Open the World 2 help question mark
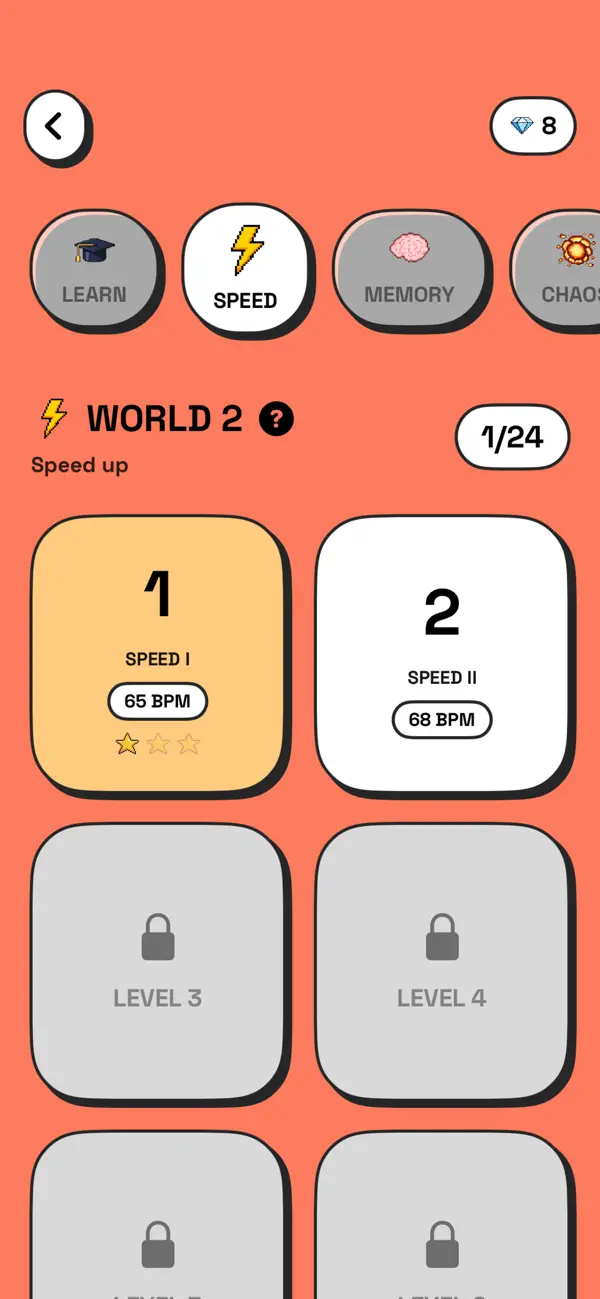This screenshot has width=600, height=1299. (x=276, y=419)
